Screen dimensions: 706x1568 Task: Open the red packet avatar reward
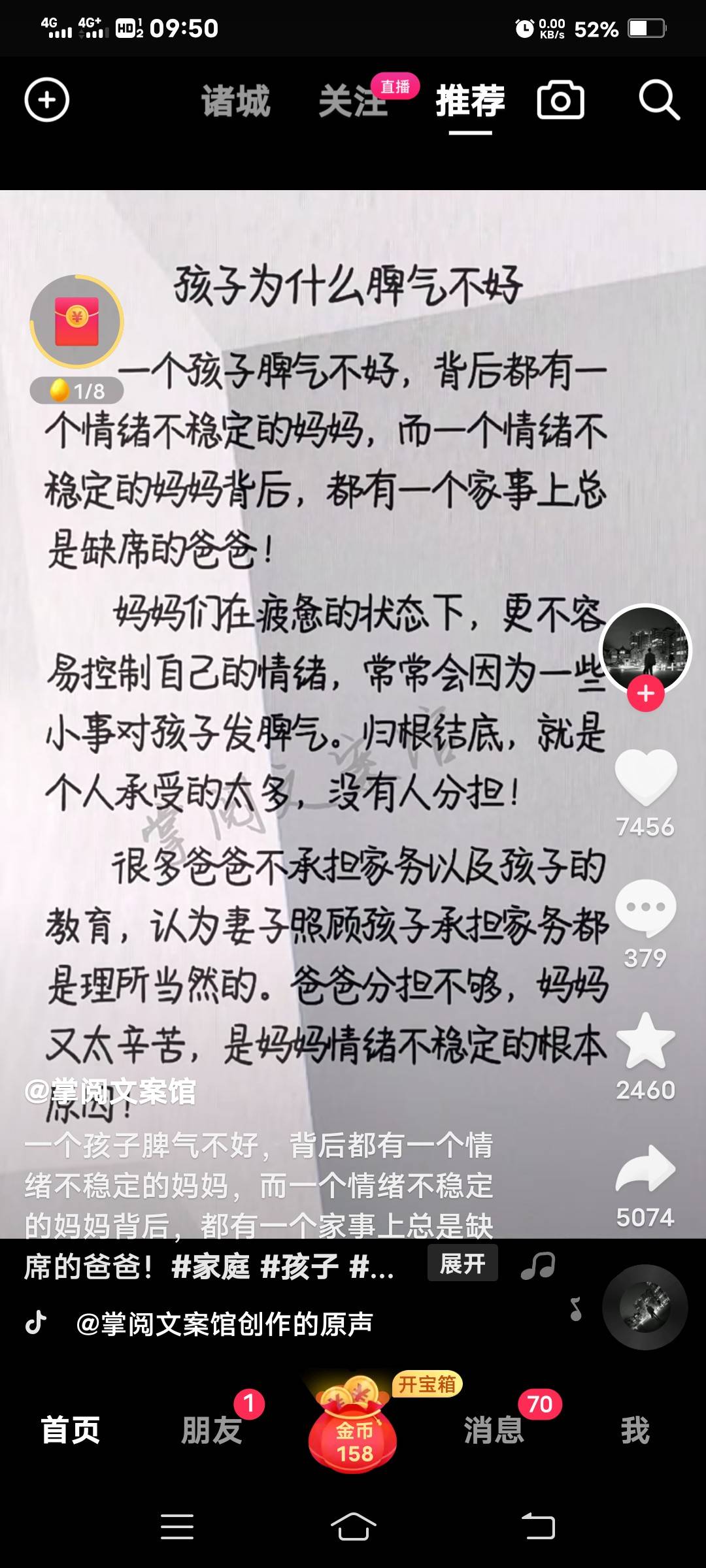pos(76,321)
